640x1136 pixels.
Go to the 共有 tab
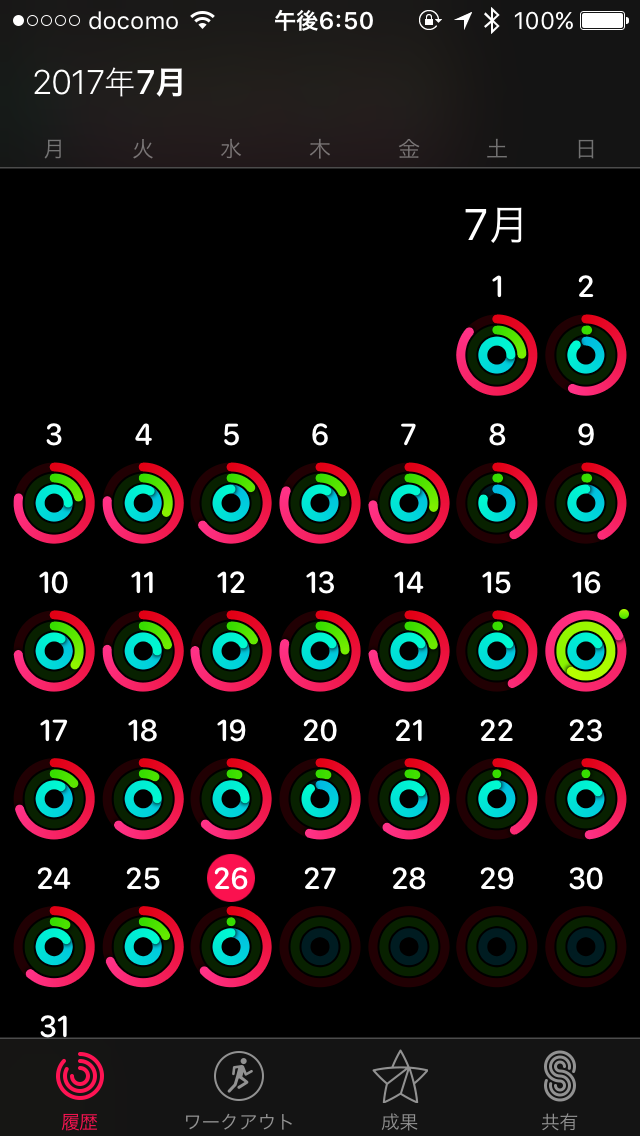coord(560,1088)
